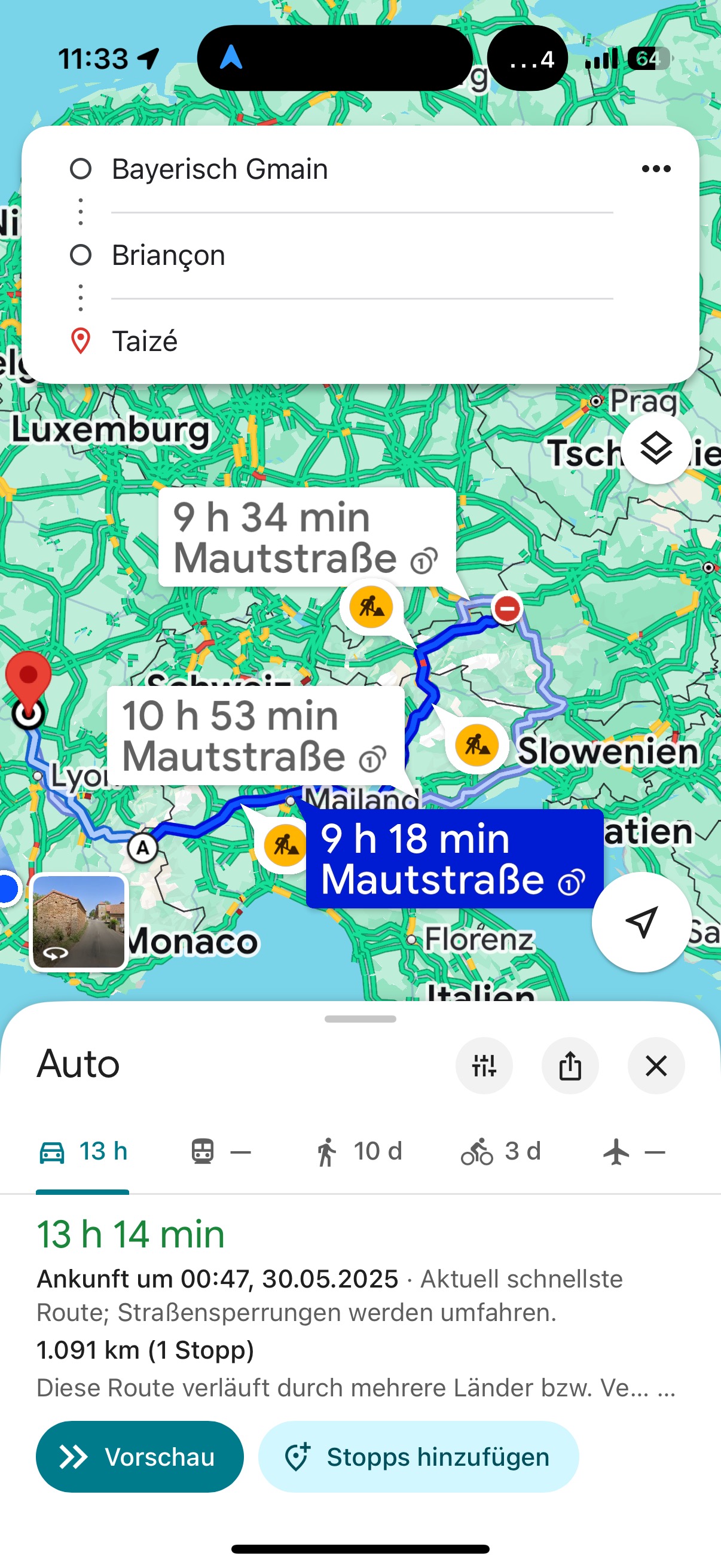The width and height of the screenshot is (721, 1568).
Task: Start the Vorschau route preview
Action: (139, 1457)
